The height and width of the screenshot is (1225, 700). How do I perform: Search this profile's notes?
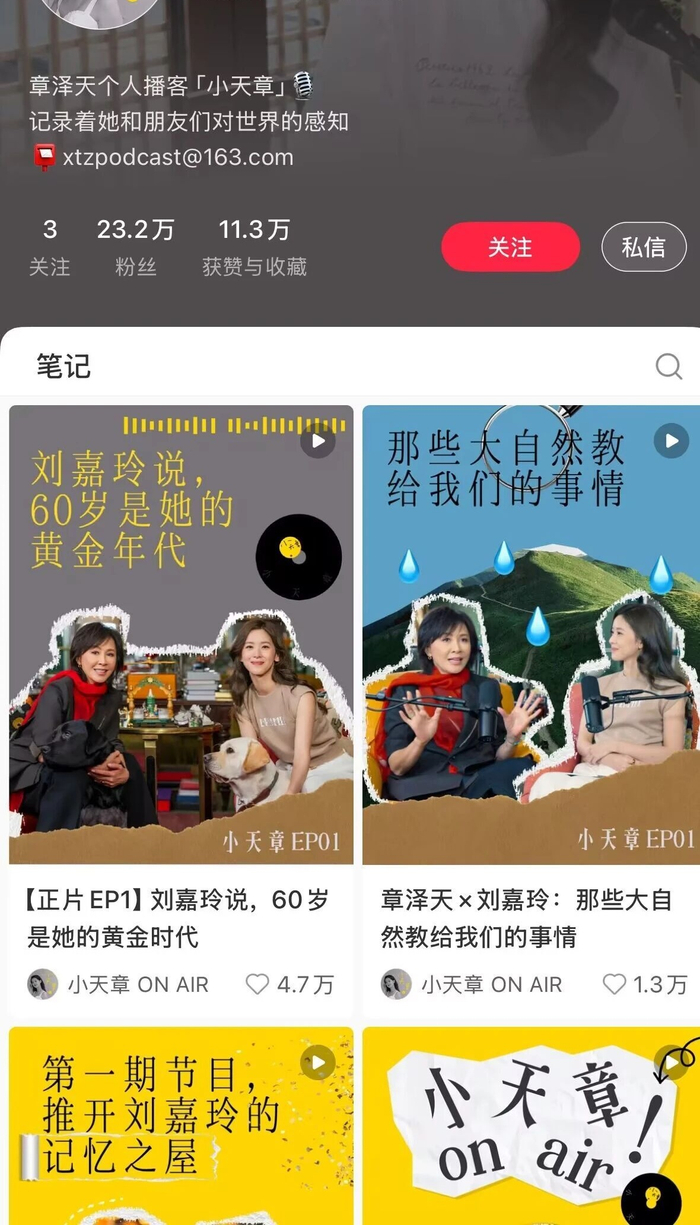coord(669,367)
